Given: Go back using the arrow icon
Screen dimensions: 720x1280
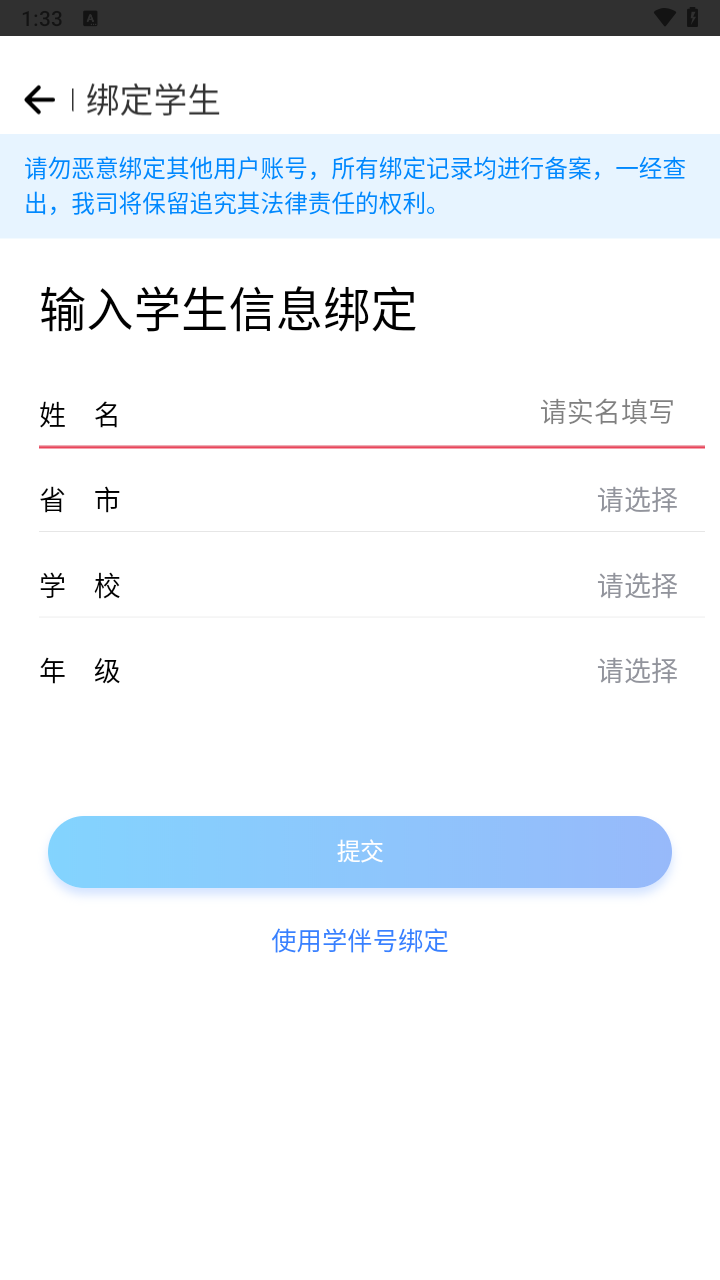Looking at the screenshot, I should tap(39, 99).
